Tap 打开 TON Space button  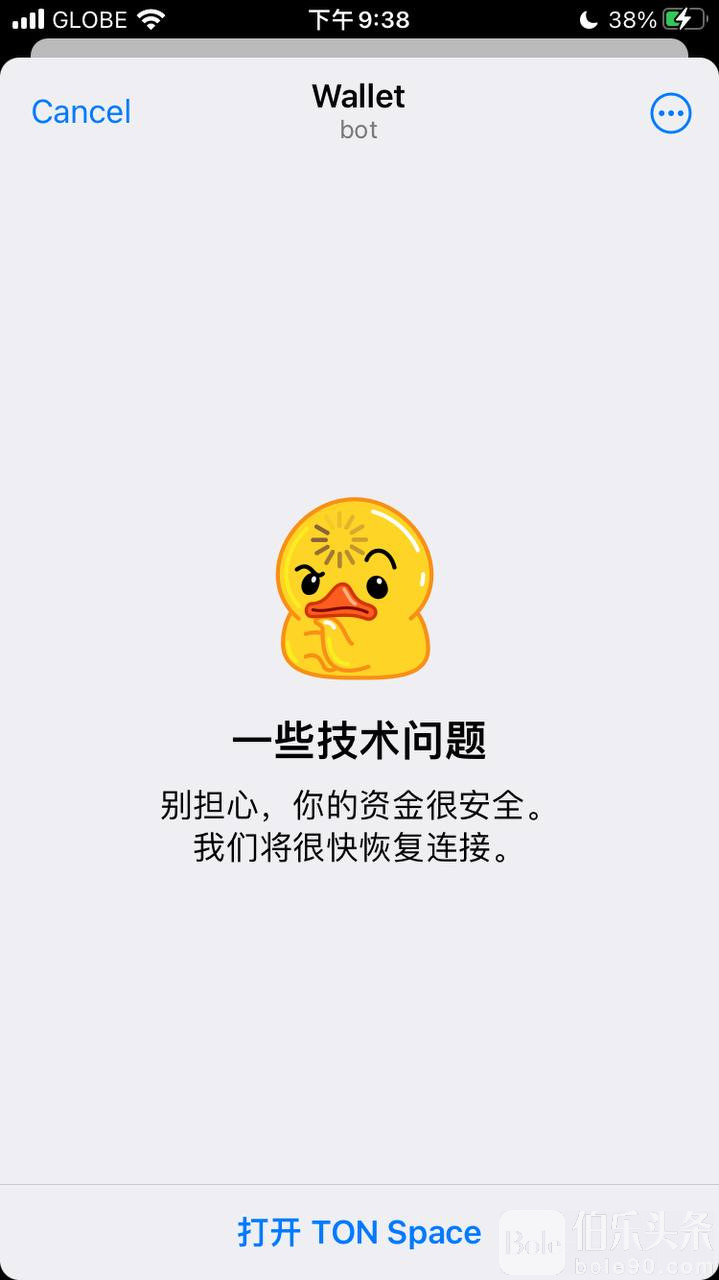(359, 1232)
